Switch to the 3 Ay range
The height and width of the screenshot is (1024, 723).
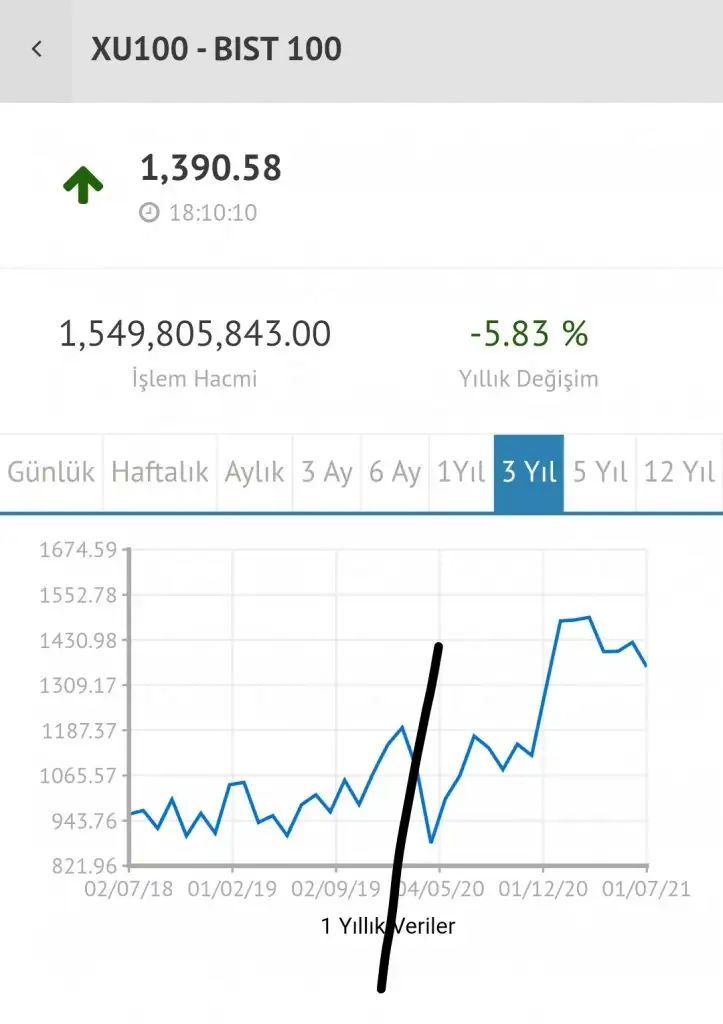coord(327,472)
